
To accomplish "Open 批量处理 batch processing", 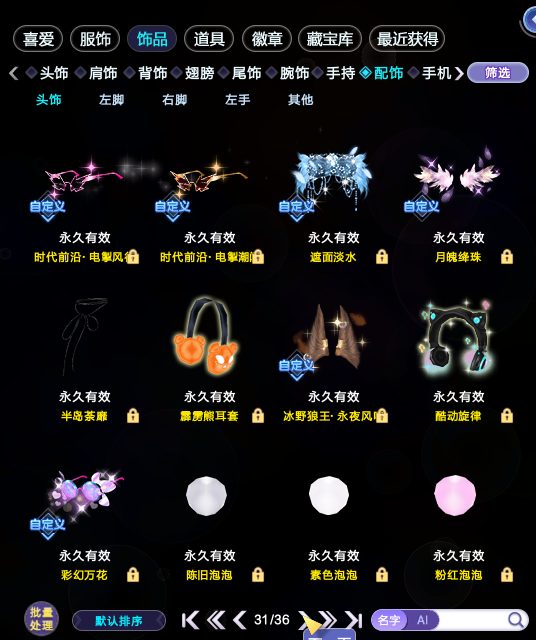I will [41, 619].
